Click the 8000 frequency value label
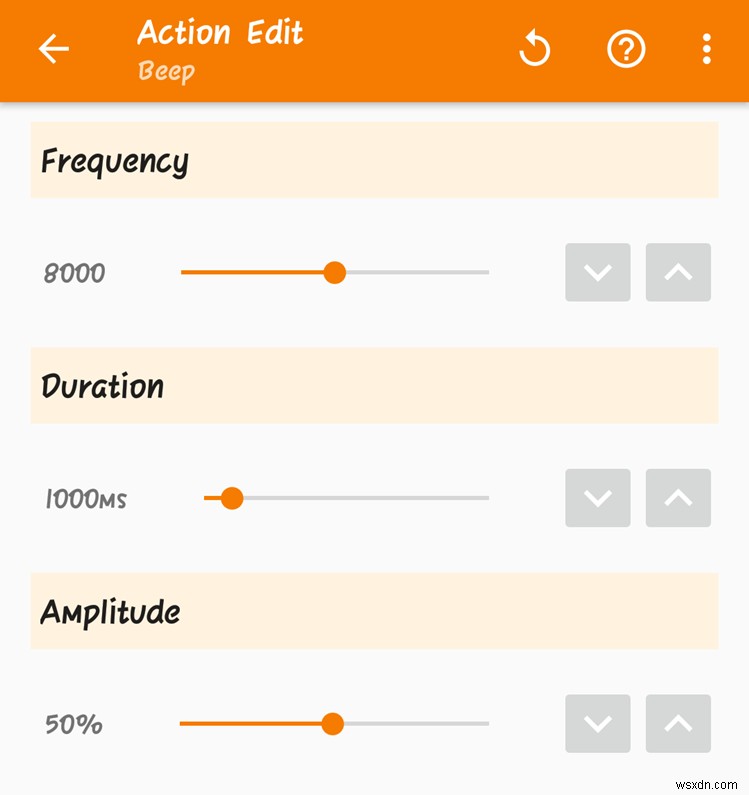Image resolution: width=749 pixels, height=795 pixels. coord(73,272)
